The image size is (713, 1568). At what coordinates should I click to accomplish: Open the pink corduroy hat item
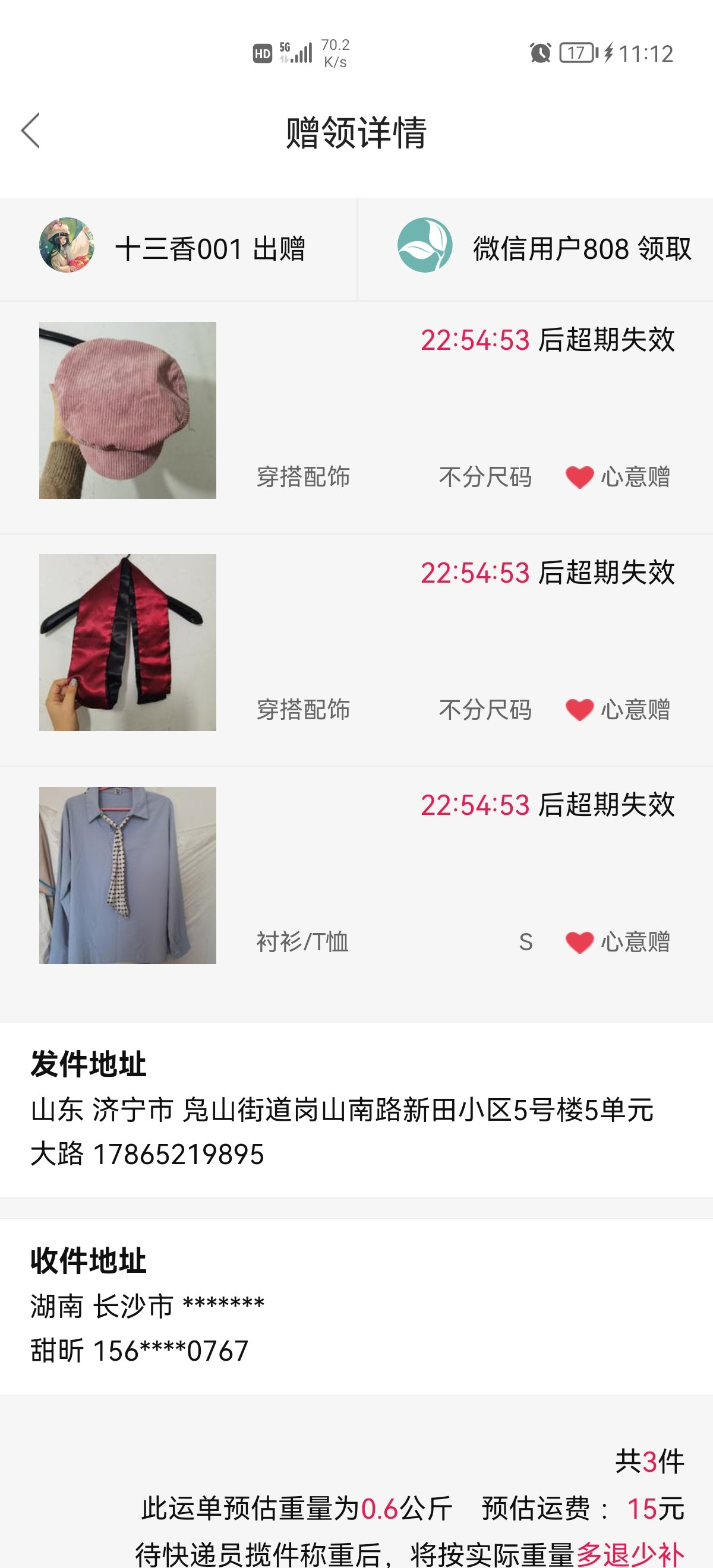[127, 410]
